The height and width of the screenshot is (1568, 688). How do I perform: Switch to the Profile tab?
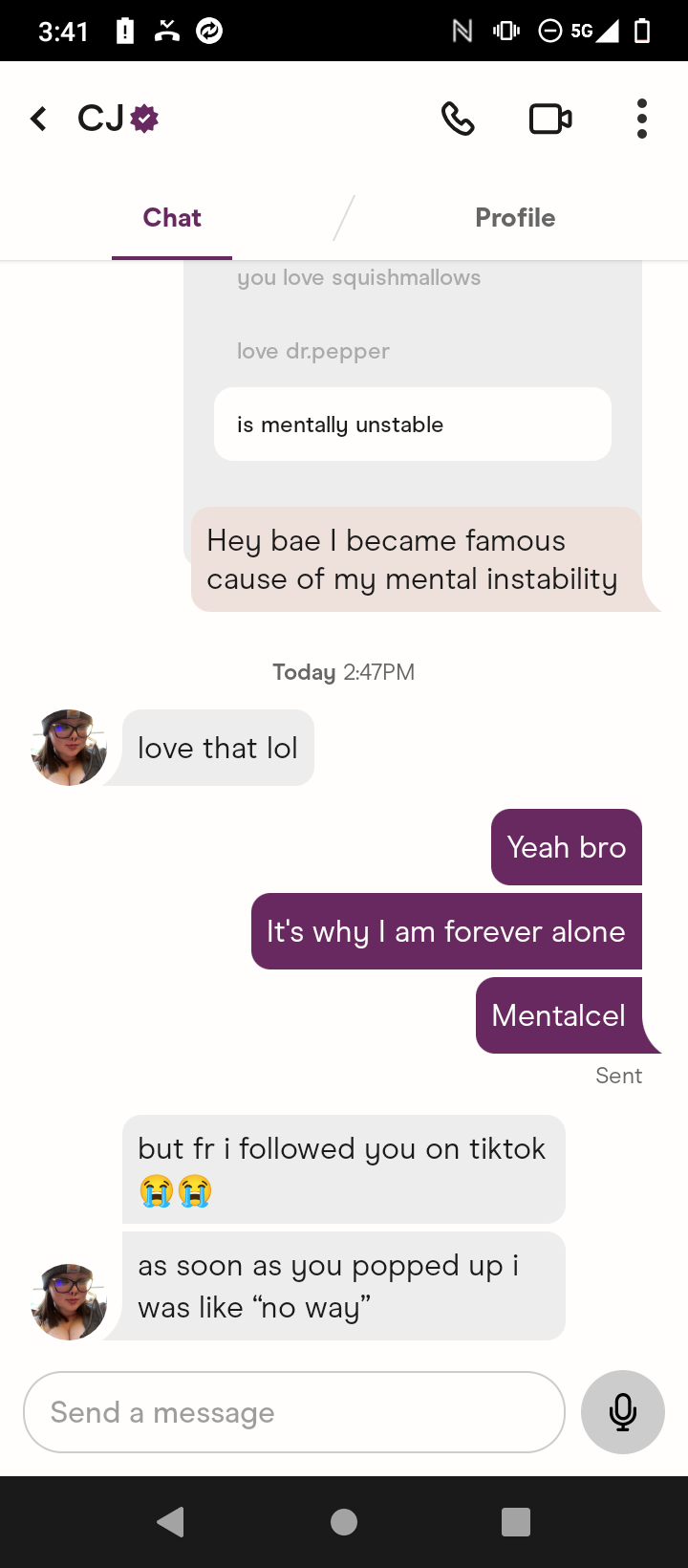tap(515, 218)
